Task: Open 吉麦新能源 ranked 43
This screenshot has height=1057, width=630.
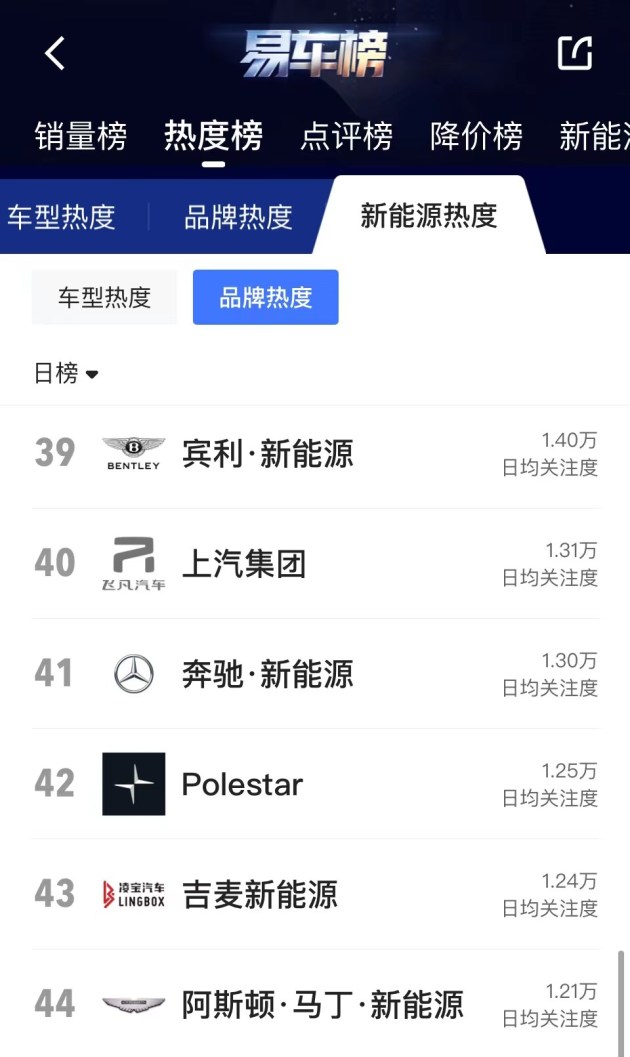Action: pyautogui.click(x=315, y=895)
